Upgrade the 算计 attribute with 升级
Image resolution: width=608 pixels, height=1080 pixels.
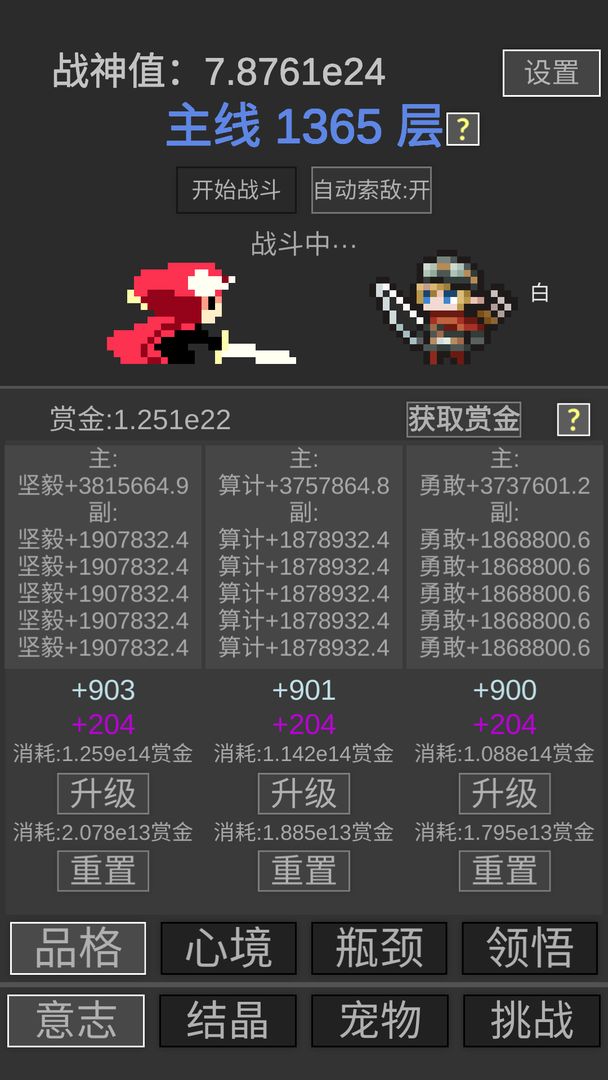pos(304,793)
